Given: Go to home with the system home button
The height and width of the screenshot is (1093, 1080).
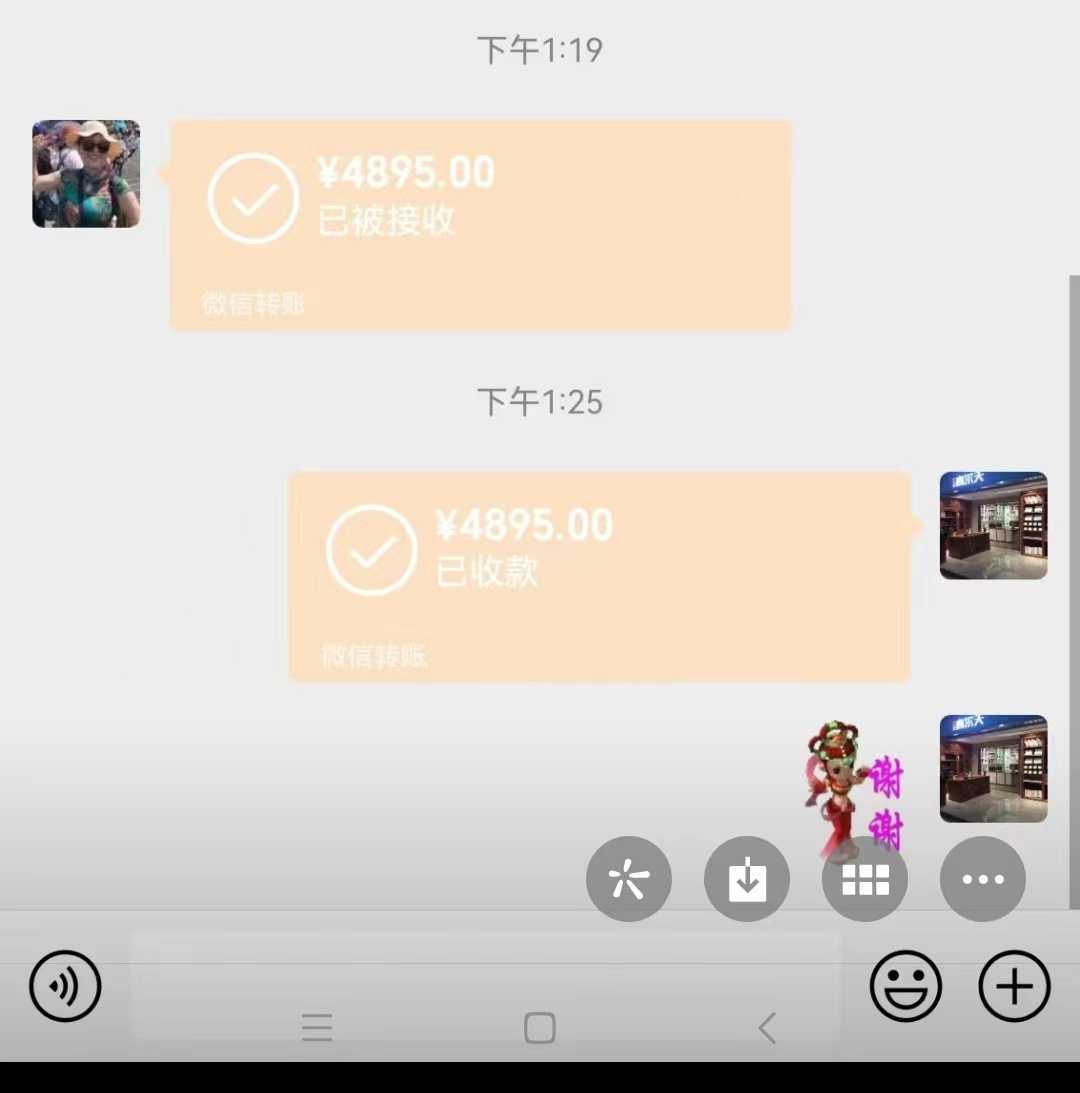Looking at the screenshot, I should click(x=540, y=1028).
